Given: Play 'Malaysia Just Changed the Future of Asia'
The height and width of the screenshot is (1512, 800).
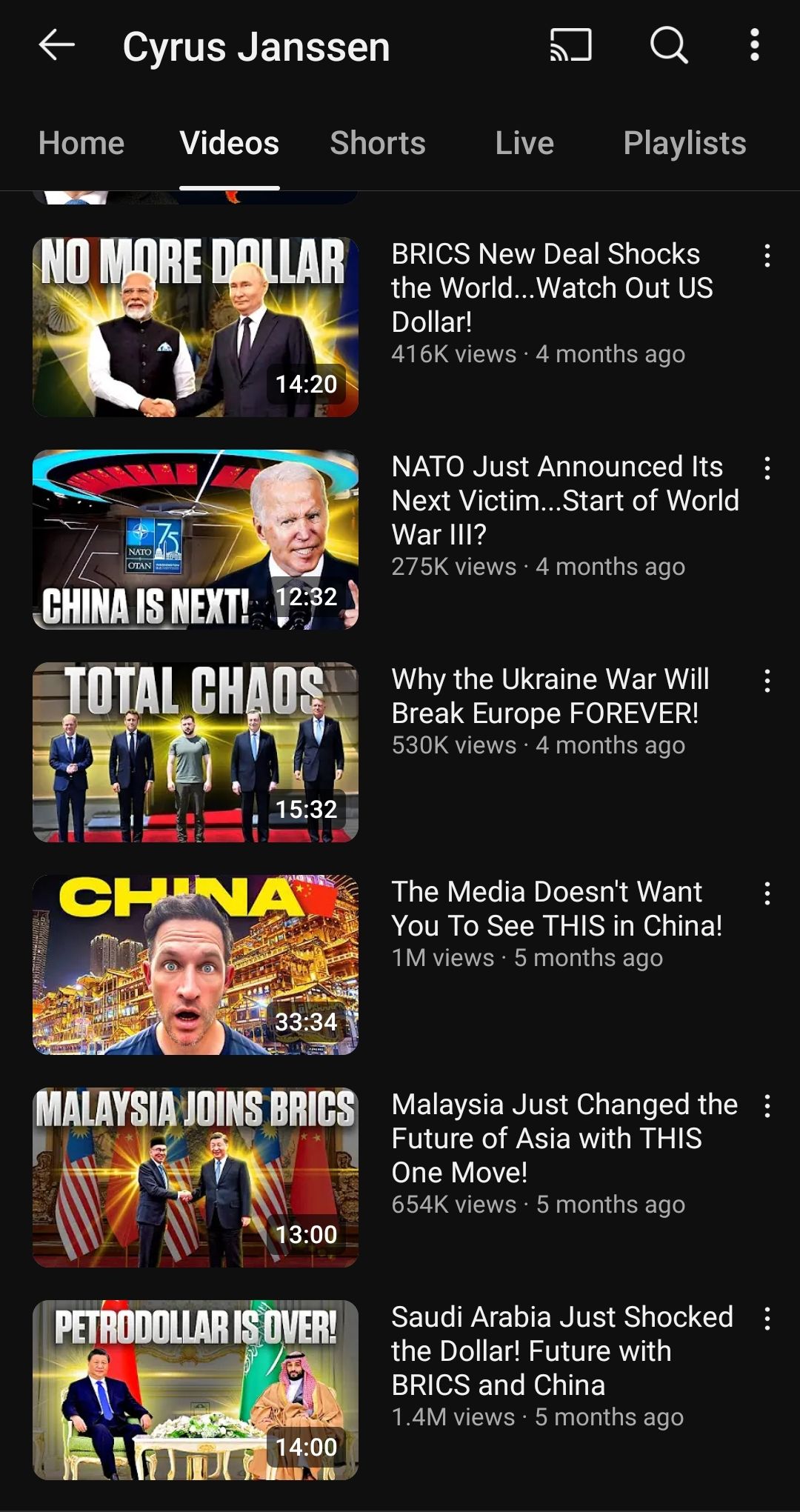Looking at the screenshot, I should coord(196,1177).
